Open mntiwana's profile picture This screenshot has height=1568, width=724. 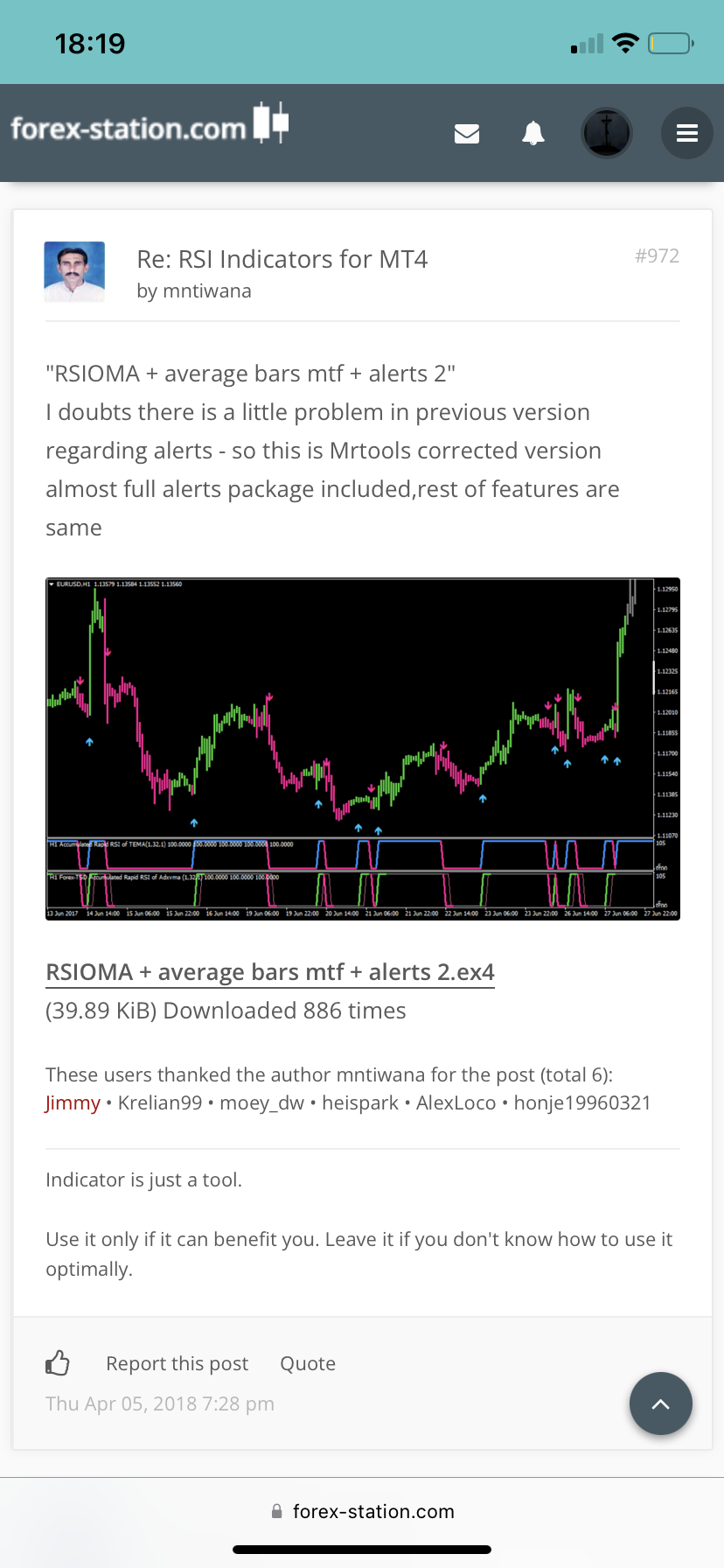click(74, 271)
